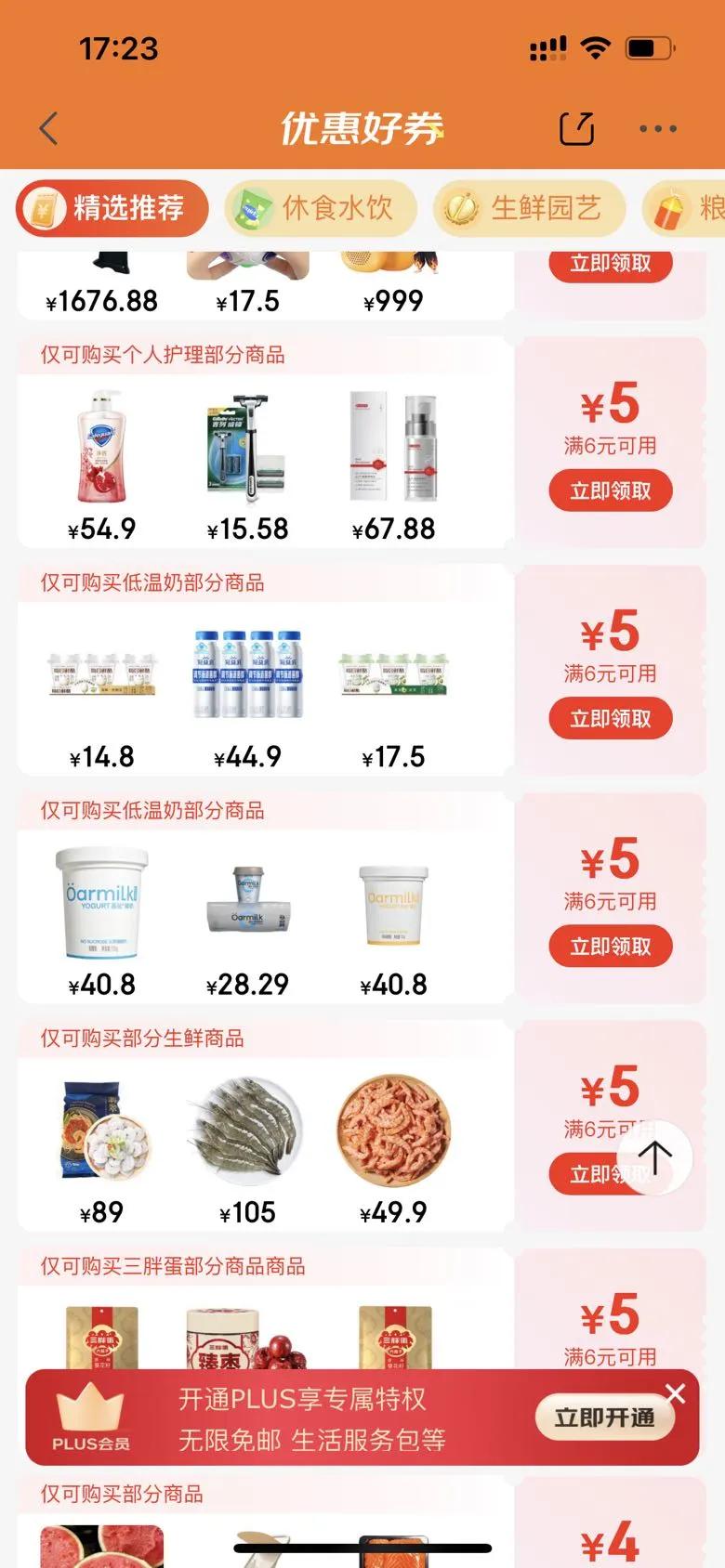View the ¥105 fresh shrimp product

click(x=247, y=1131)
